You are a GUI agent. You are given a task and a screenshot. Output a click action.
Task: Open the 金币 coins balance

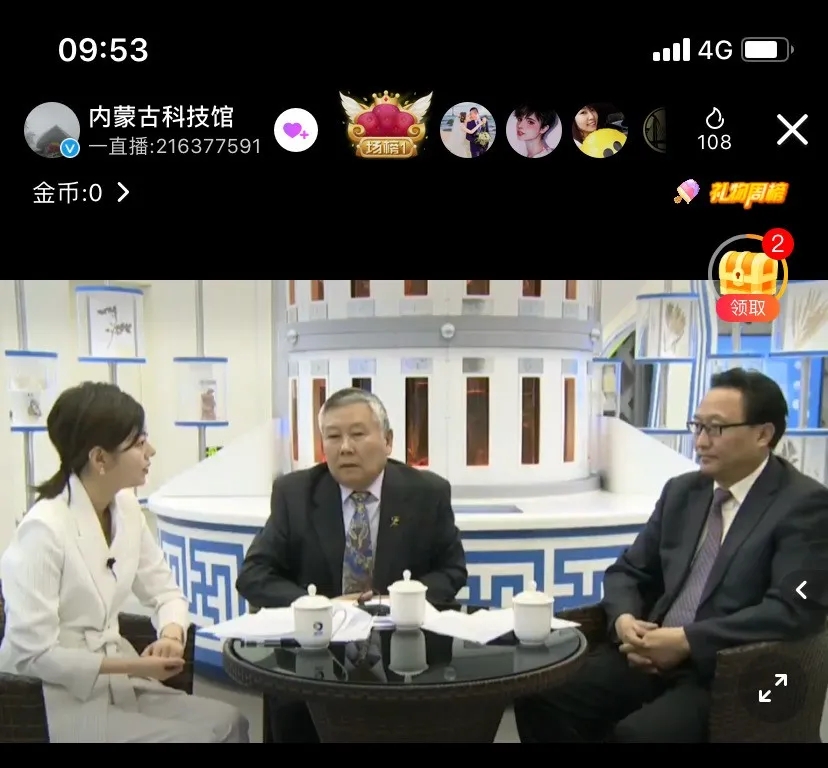pyautogui.click(x=81, y=193)
